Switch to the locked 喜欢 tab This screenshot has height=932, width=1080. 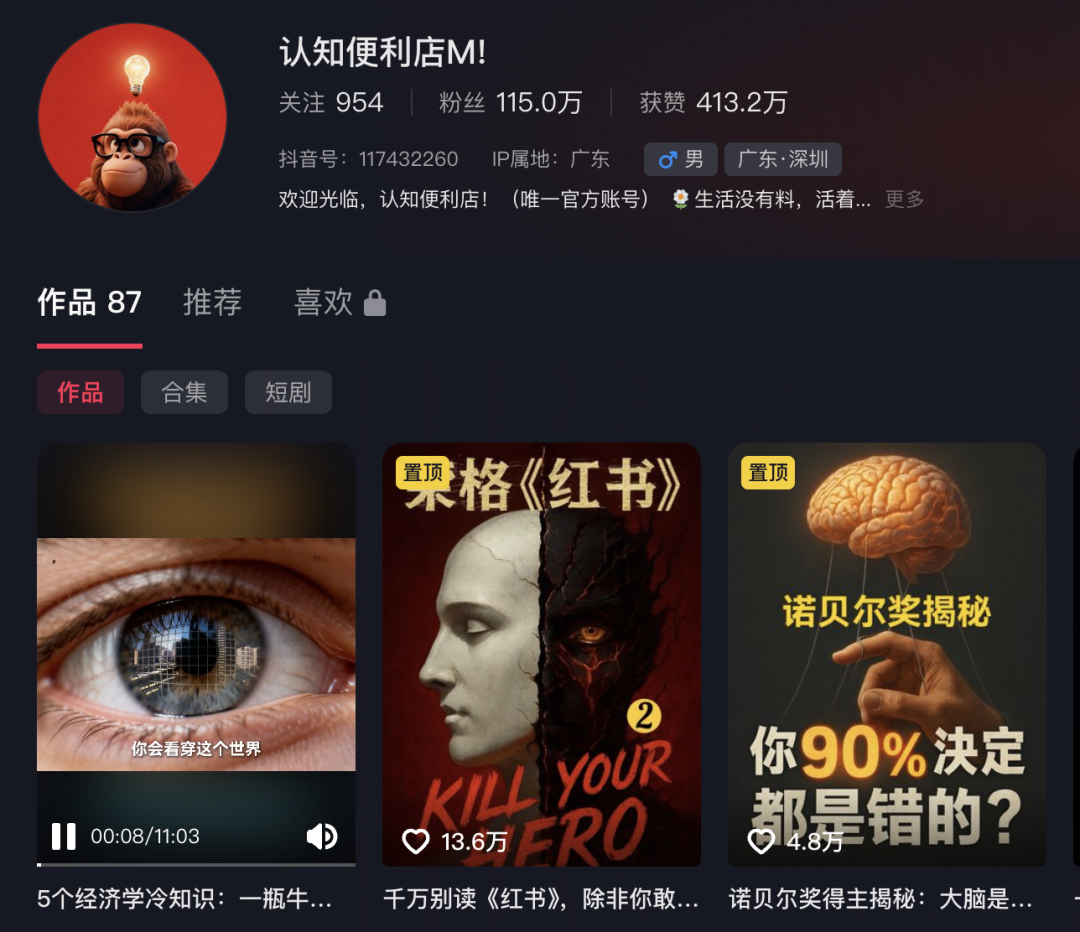tap(339, 302)
